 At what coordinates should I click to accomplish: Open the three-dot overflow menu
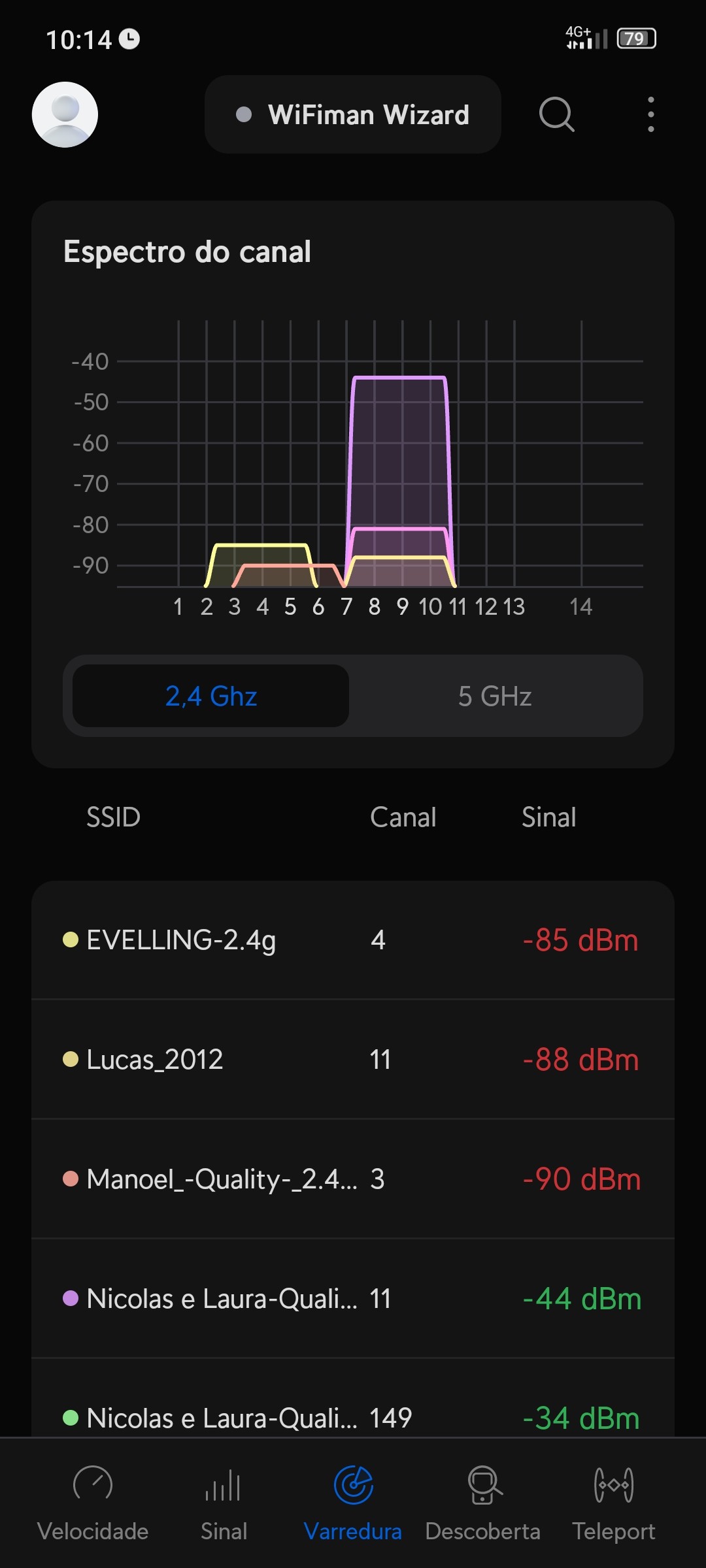click(x=650, y=114)
